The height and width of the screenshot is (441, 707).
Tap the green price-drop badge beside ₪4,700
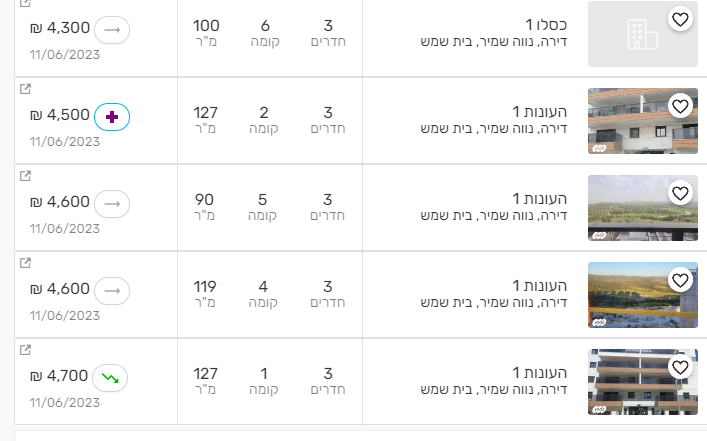pyautogui.click(x=111, y=378)
